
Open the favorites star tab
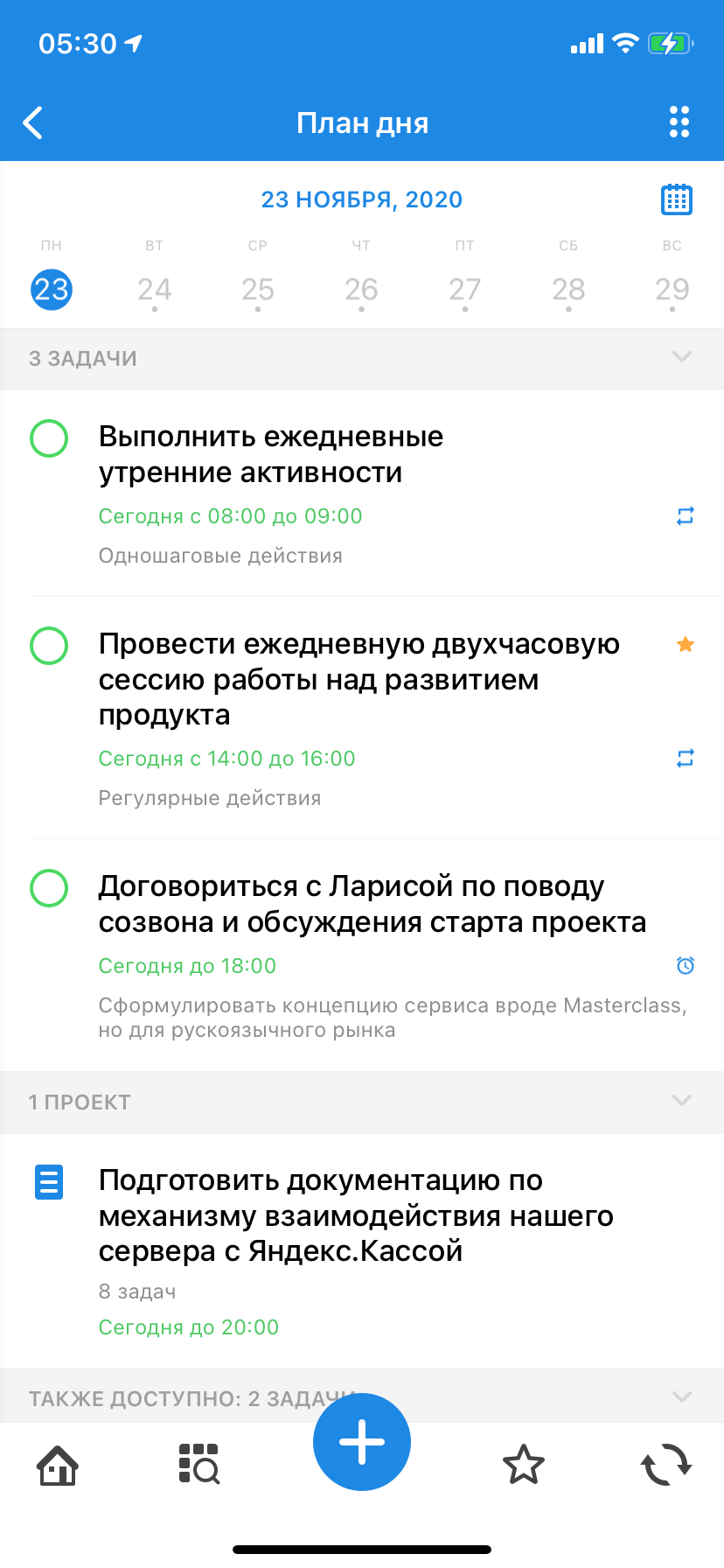(x=523, y=1465)
